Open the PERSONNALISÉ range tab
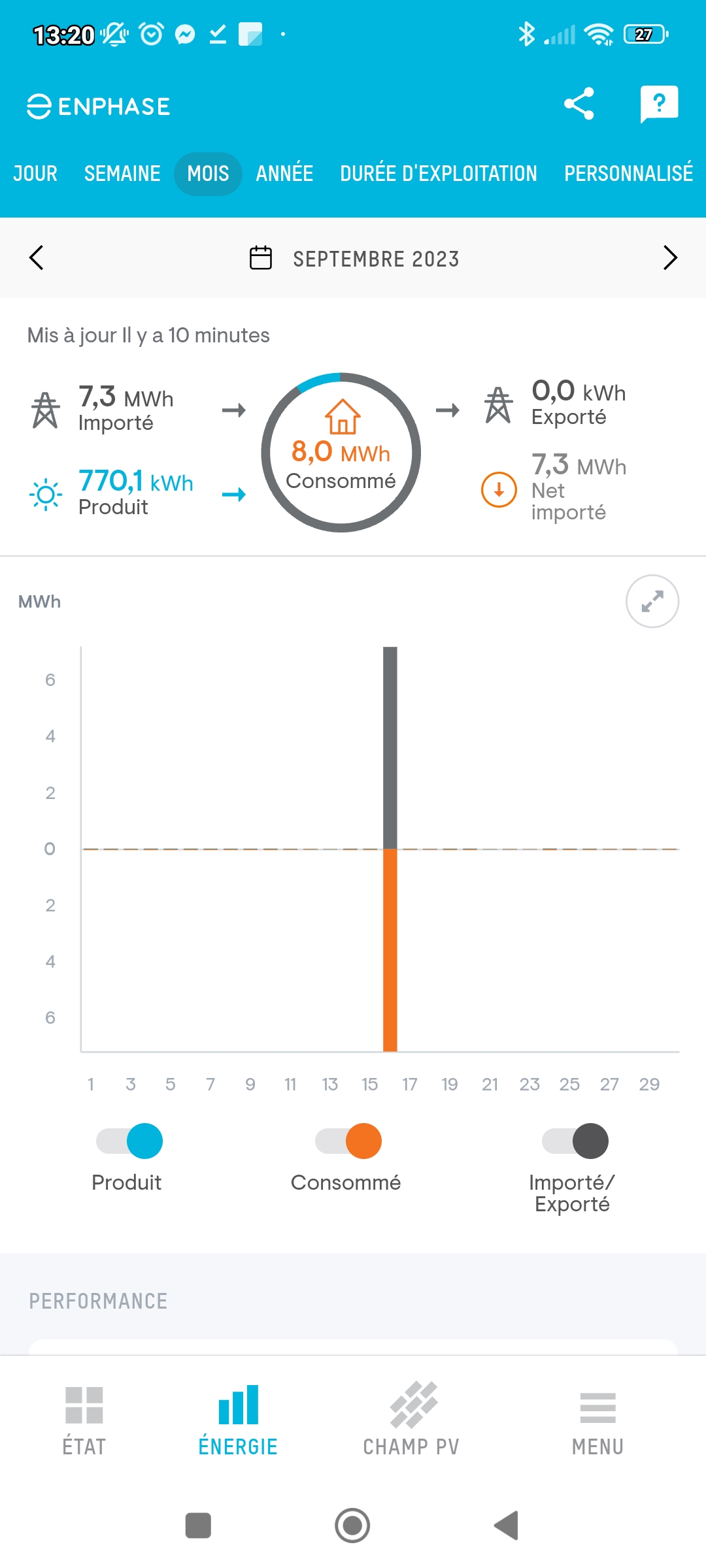 (628, 174)
